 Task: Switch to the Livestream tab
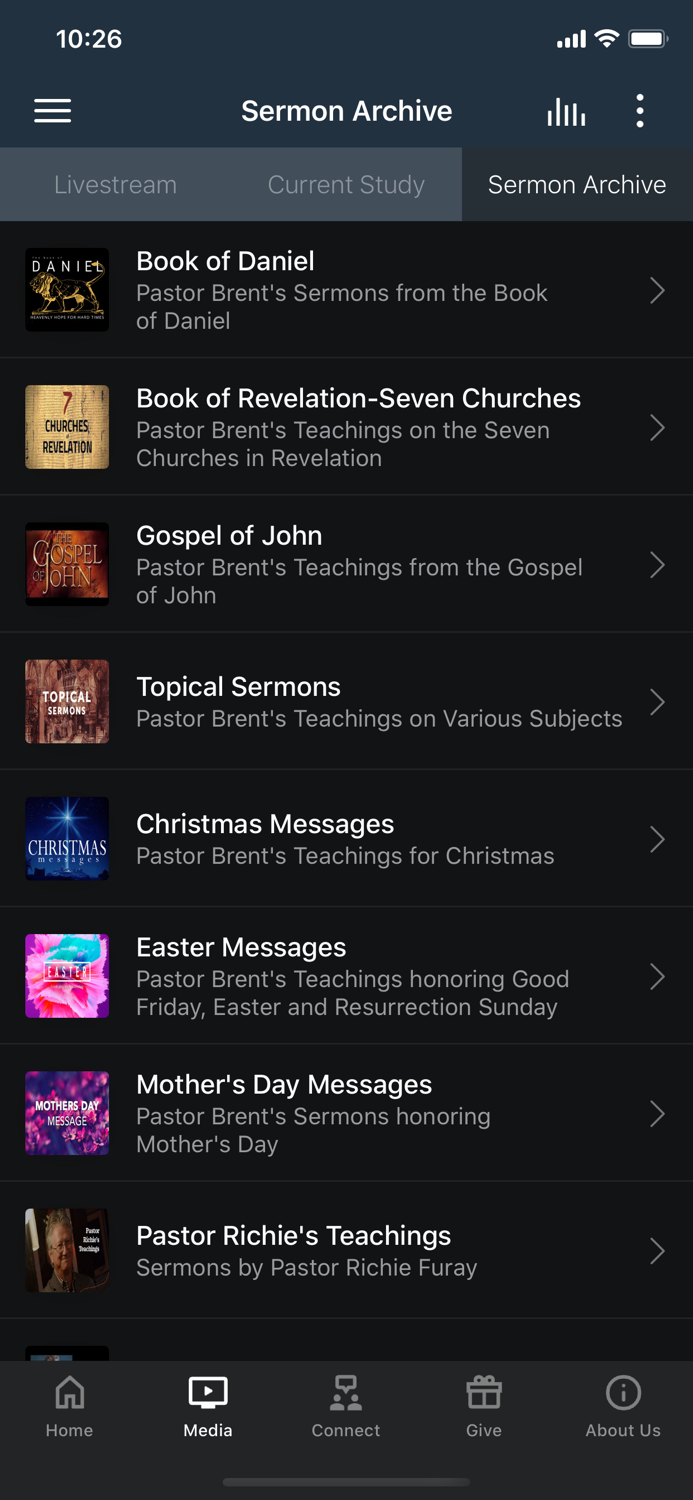pyautogui.click(x=115, y=185)
